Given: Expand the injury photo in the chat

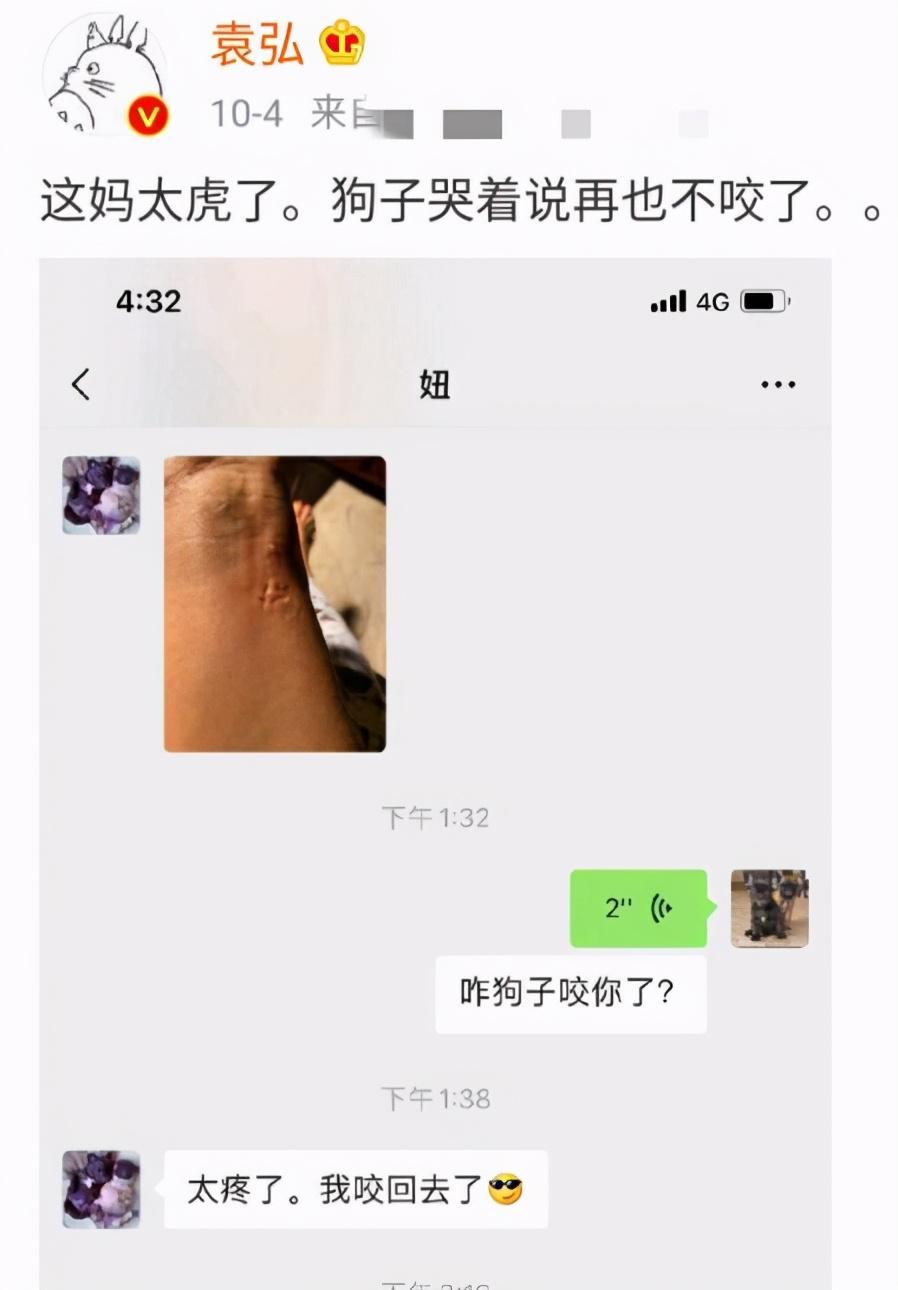Looking at the screenshot, I should coord(274,601).
